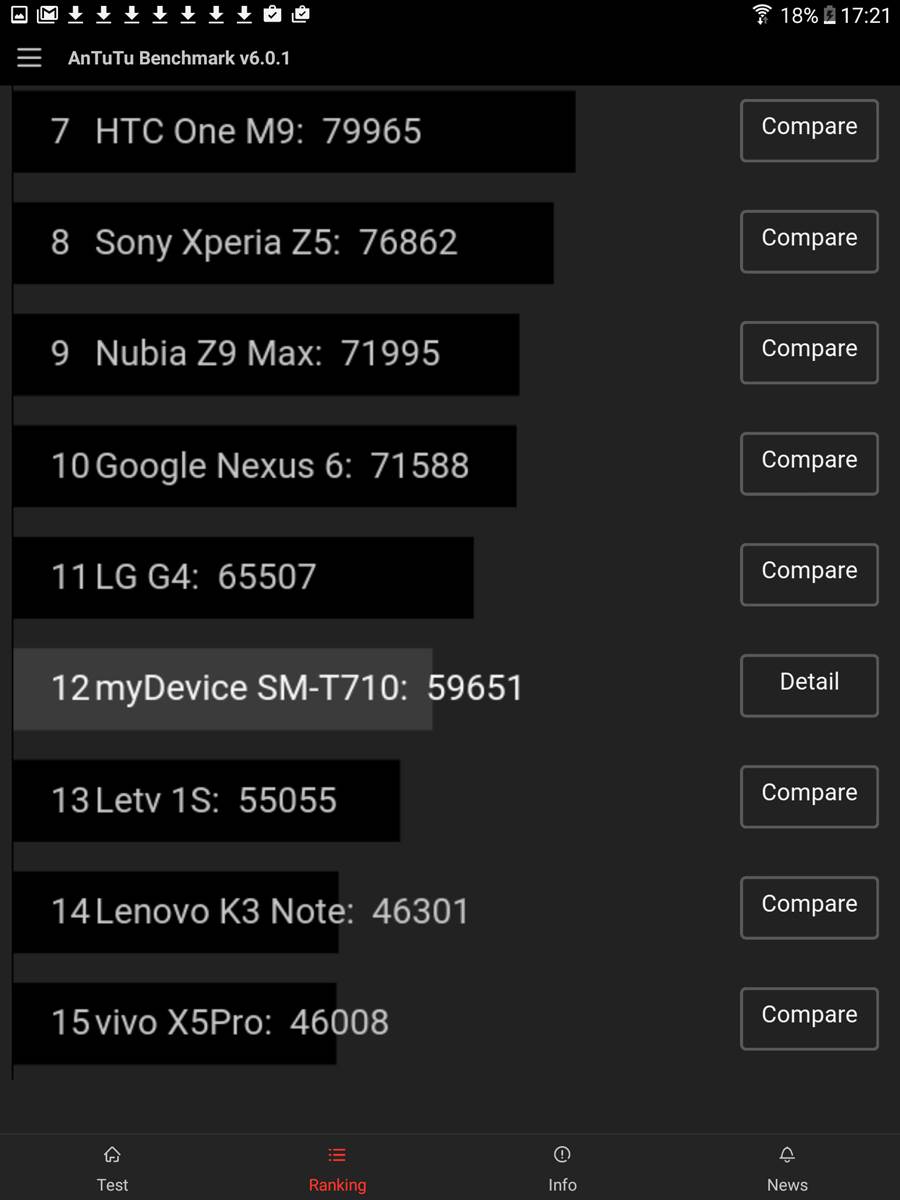View Detail for myDevice SM-T710
The height and width of the screenshot is (1200, 900).
(x=808, y=684)
